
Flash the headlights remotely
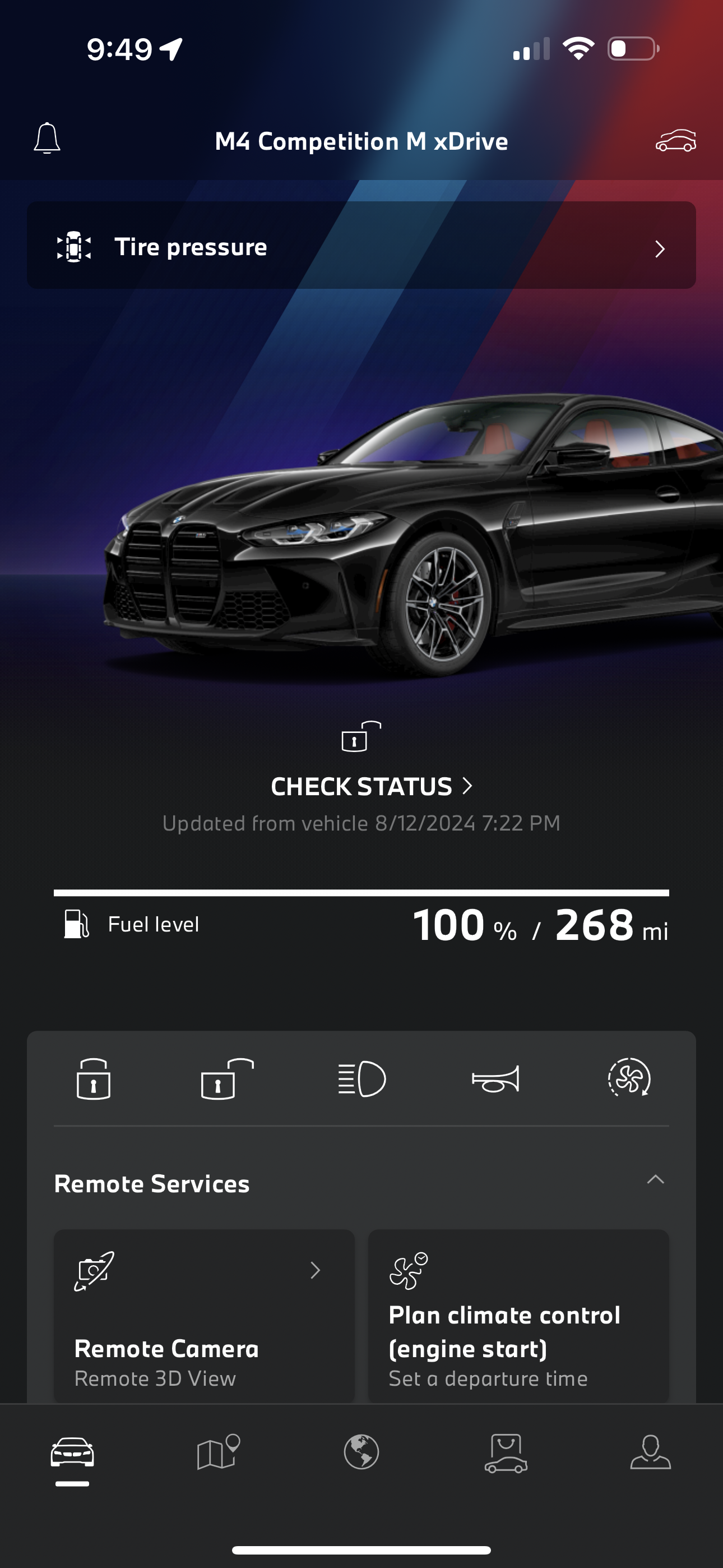coord(361,1078)
